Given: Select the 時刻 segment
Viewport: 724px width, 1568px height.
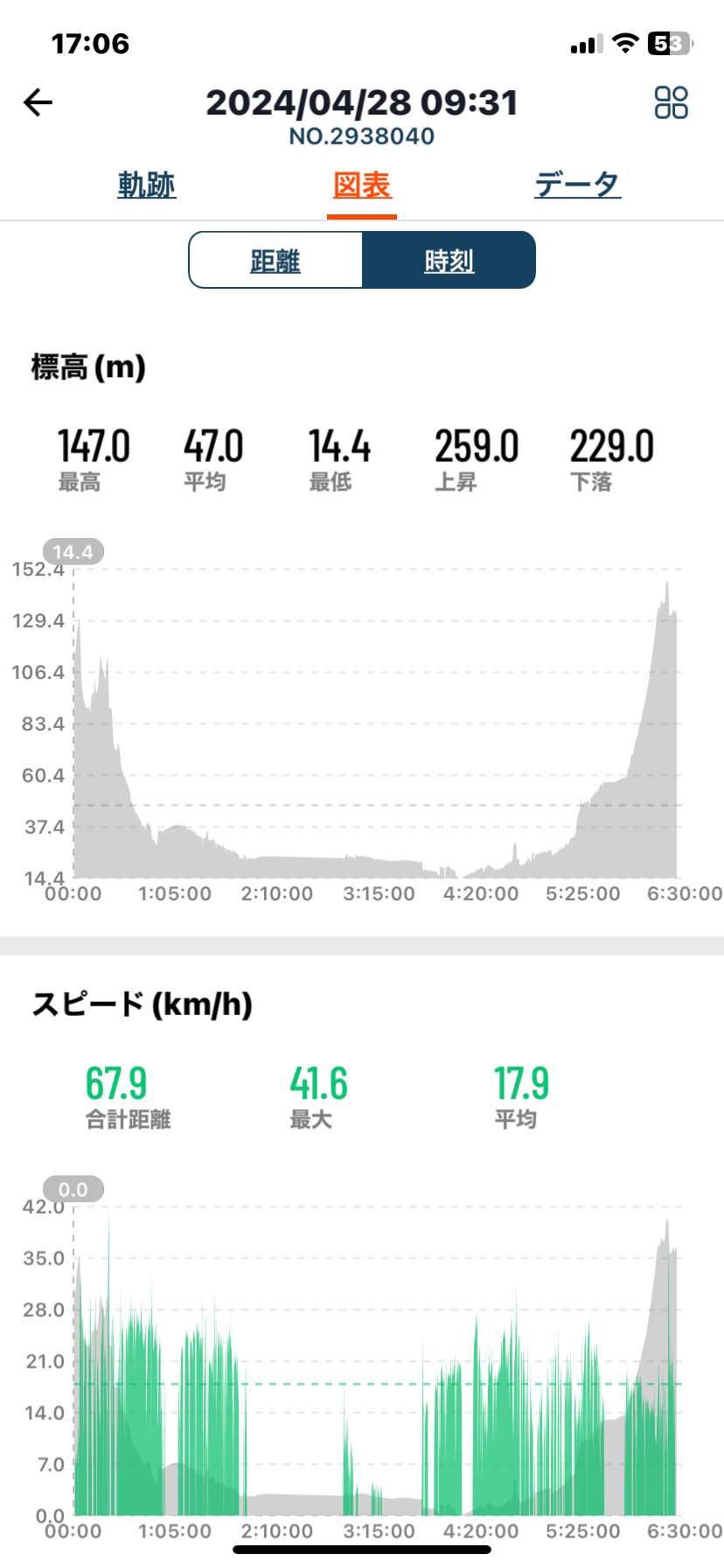Looking at the screenshot, I should point(449,260).
